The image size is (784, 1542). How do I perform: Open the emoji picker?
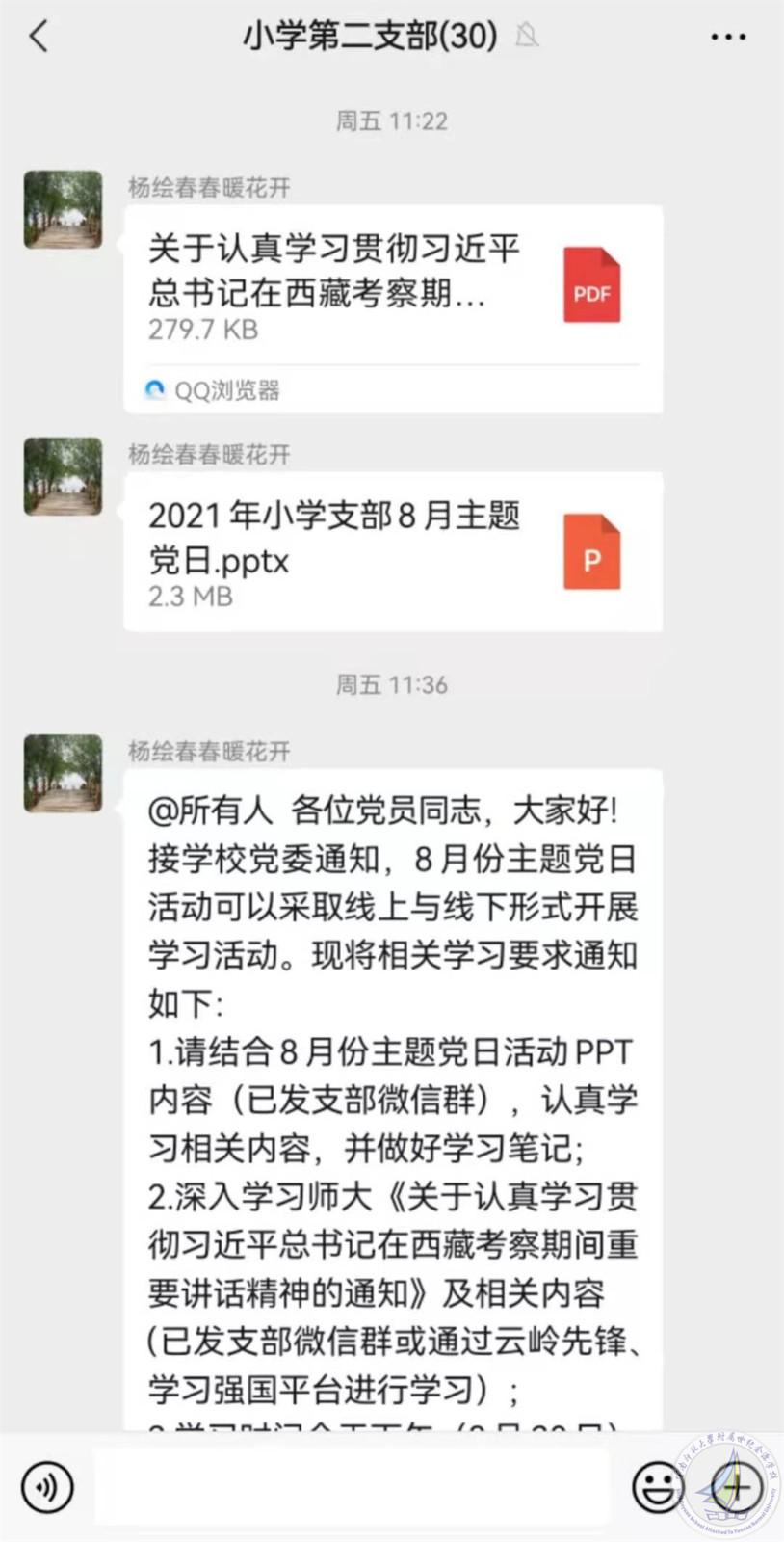[657, 1487]
